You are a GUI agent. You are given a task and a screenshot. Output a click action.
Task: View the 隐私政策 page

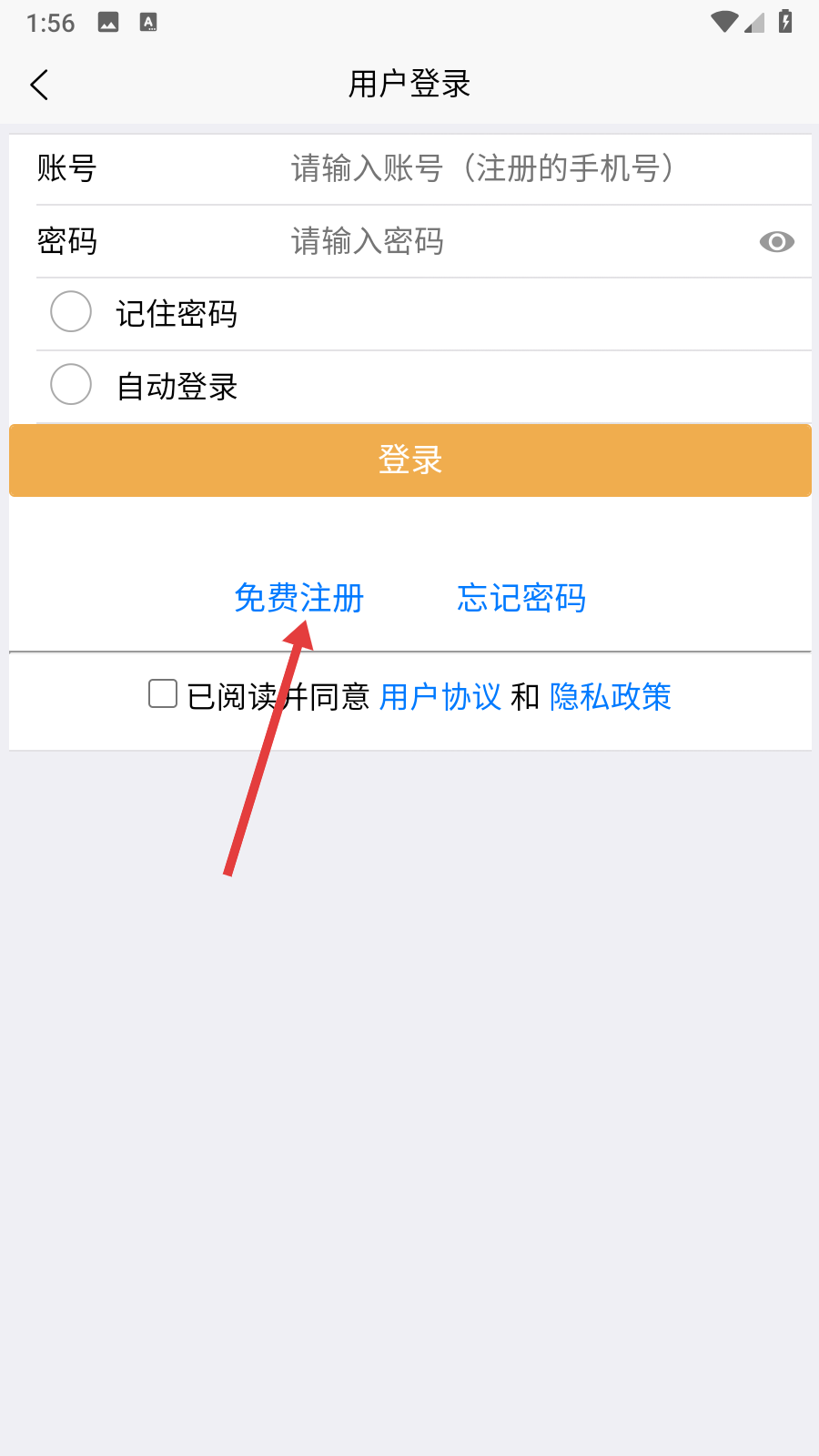click(x=611, y=697)
